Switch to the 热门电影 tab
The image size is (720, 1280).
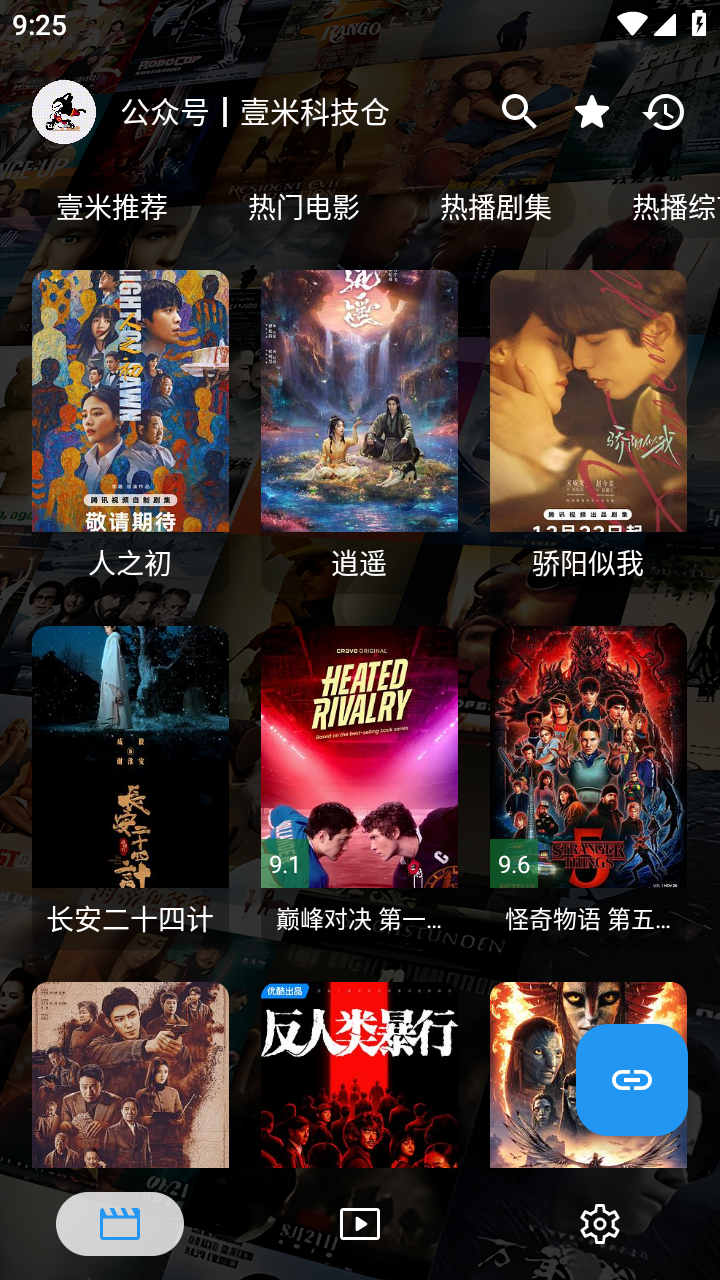[304, 207]
